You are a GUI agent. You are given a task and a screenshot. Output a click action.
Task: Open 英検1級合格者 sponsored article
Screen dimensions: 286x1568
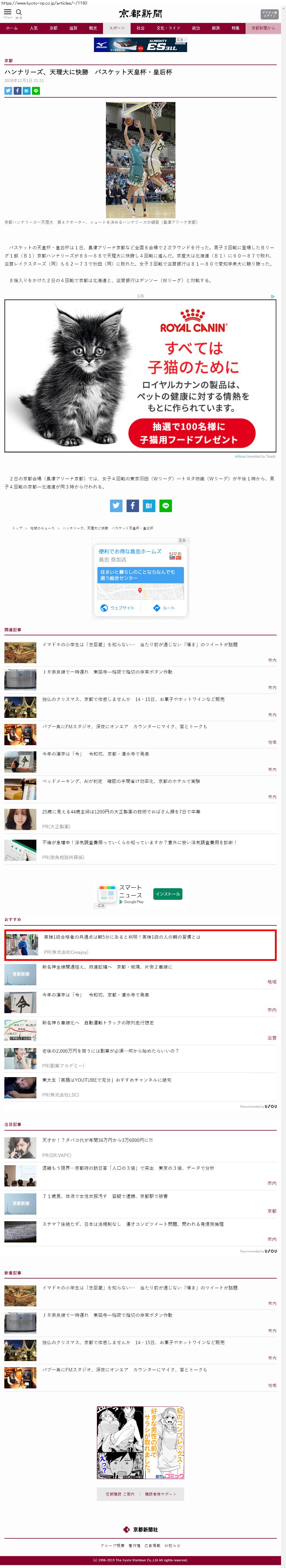point(121,937)
